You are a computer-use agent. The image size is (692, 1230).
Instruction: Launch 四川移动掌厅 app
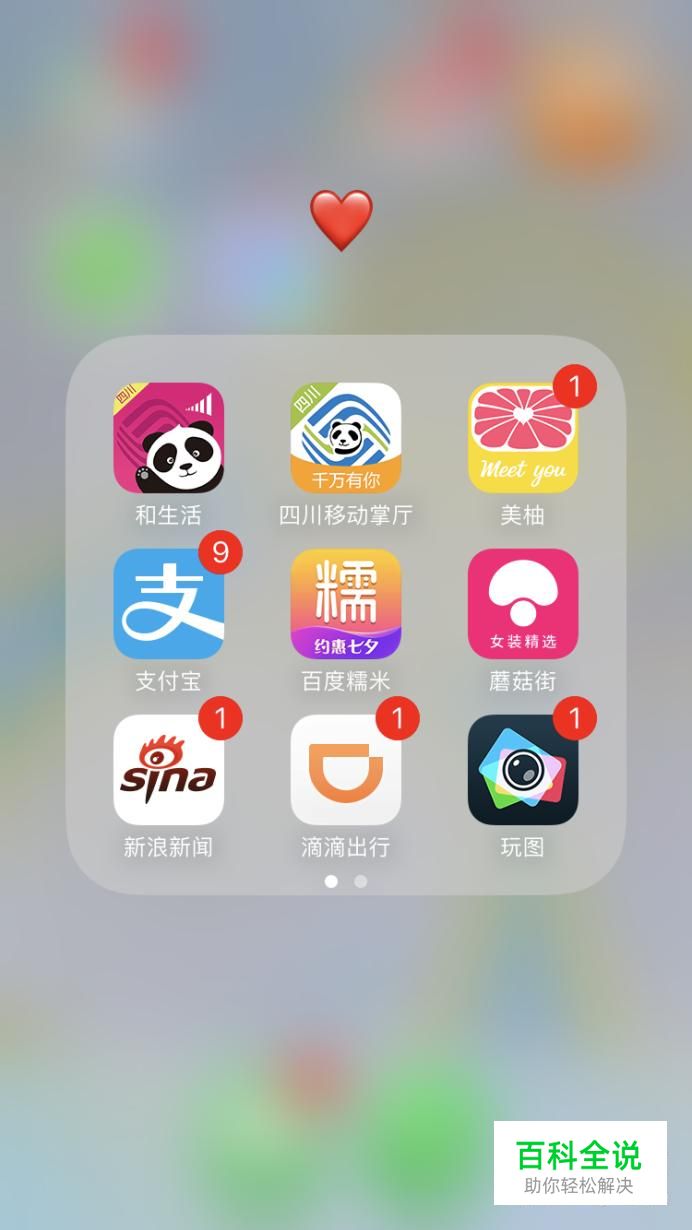[x=346, y=438]
